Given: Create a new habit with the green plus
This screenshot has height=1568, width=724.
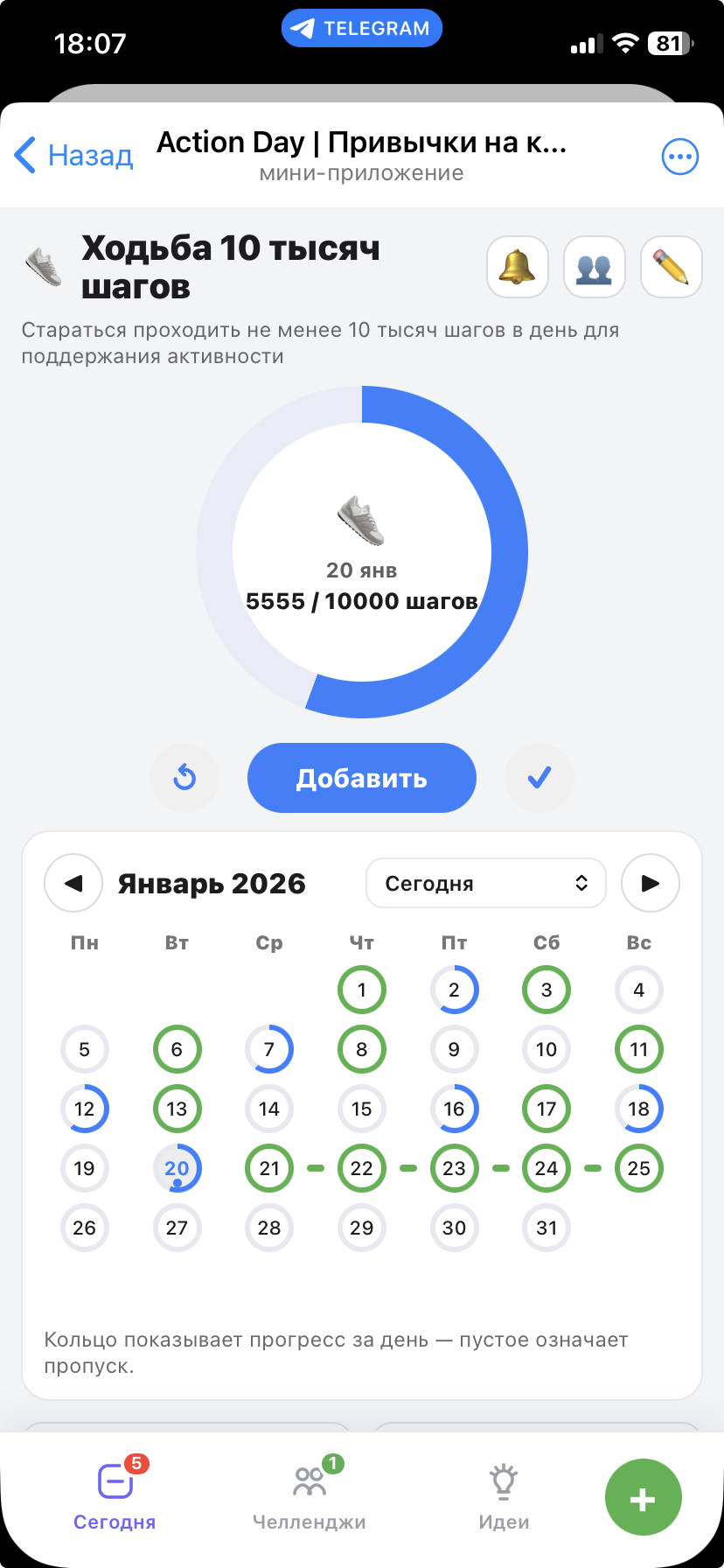Looking at the screenshot, I should 643,1497.
